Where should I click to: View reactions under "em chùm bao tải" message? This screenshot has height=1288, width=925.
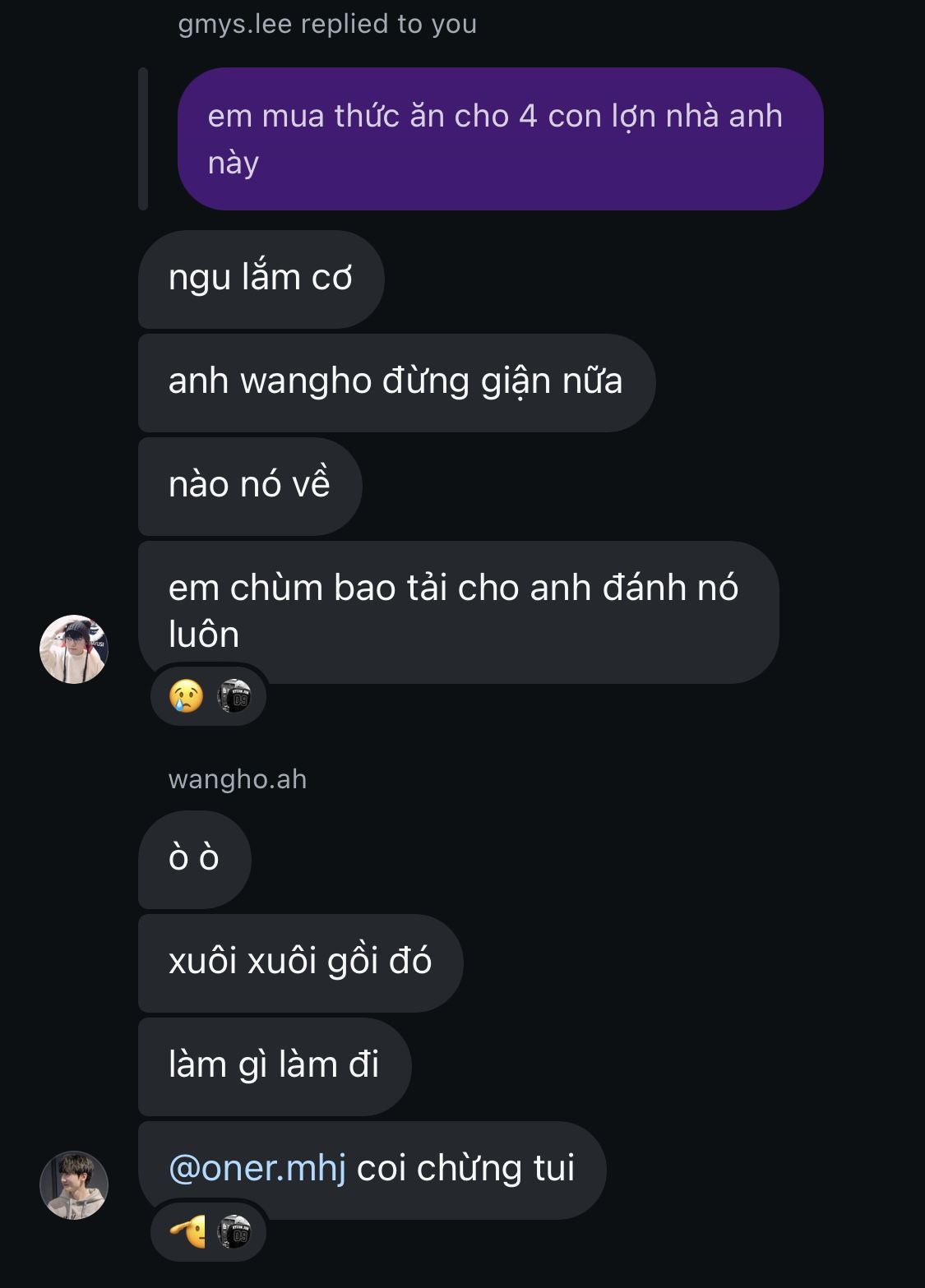[209, 696]
